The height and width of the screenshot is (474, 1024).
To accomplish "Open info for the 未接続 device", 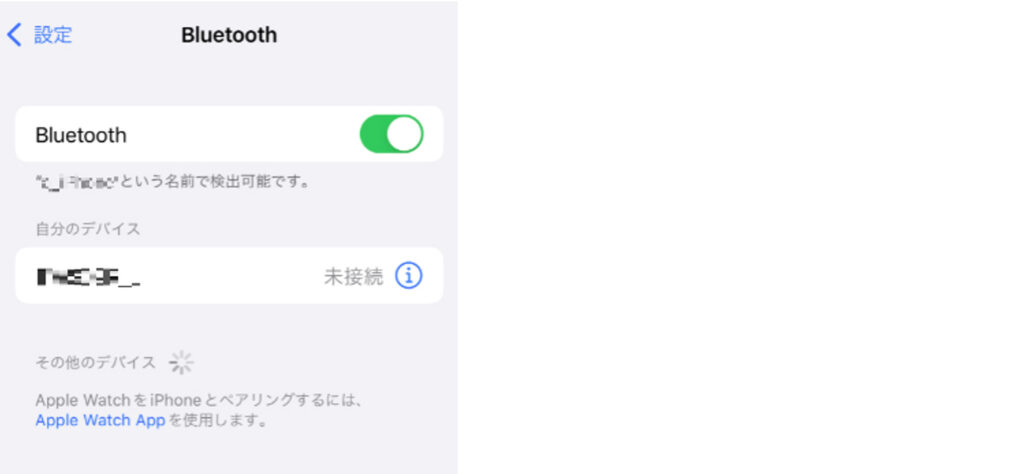I will click(x=408, y=276).
